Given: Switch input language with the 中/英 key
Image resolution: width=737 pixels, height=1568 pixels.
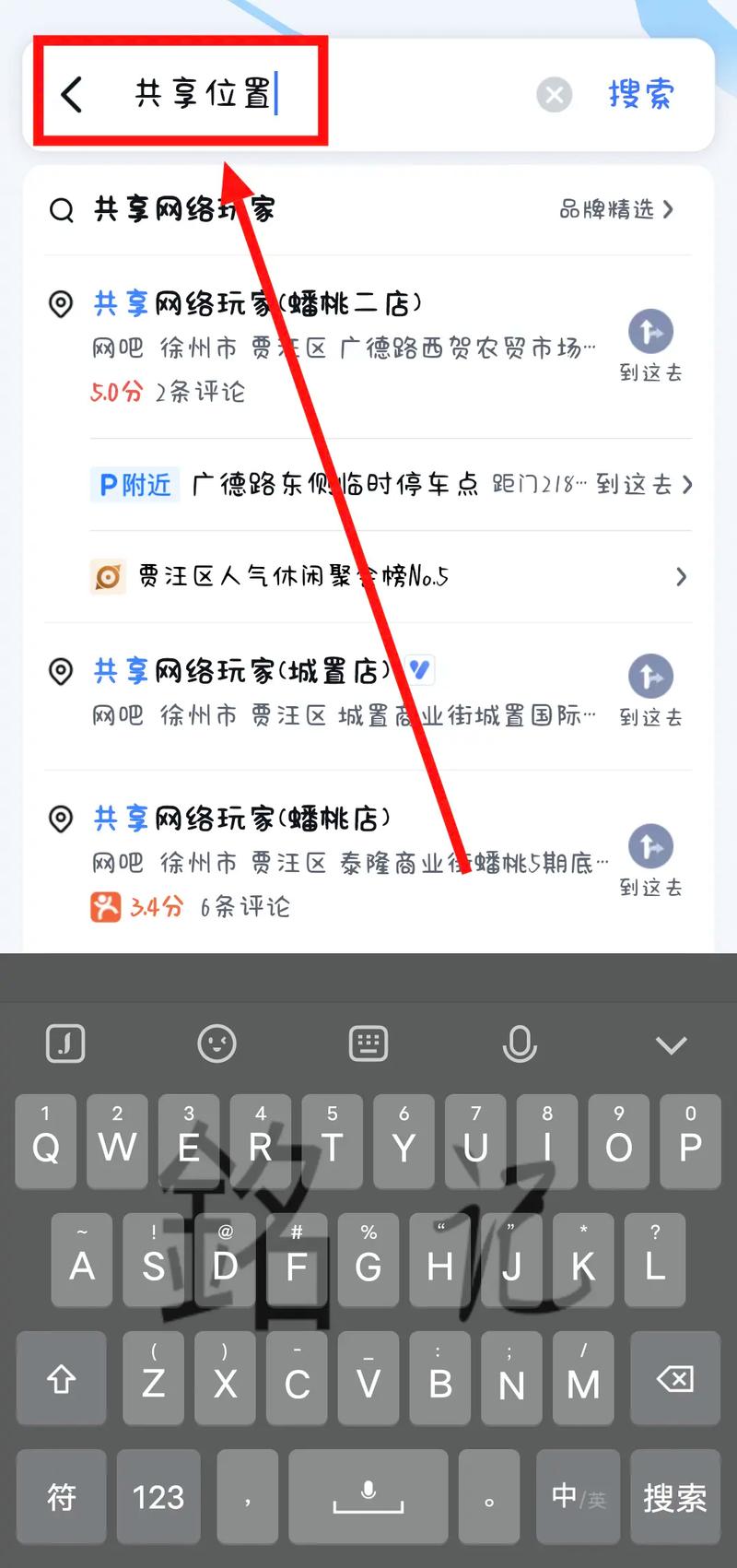Looking at the screenshot, I should 578,1496.
